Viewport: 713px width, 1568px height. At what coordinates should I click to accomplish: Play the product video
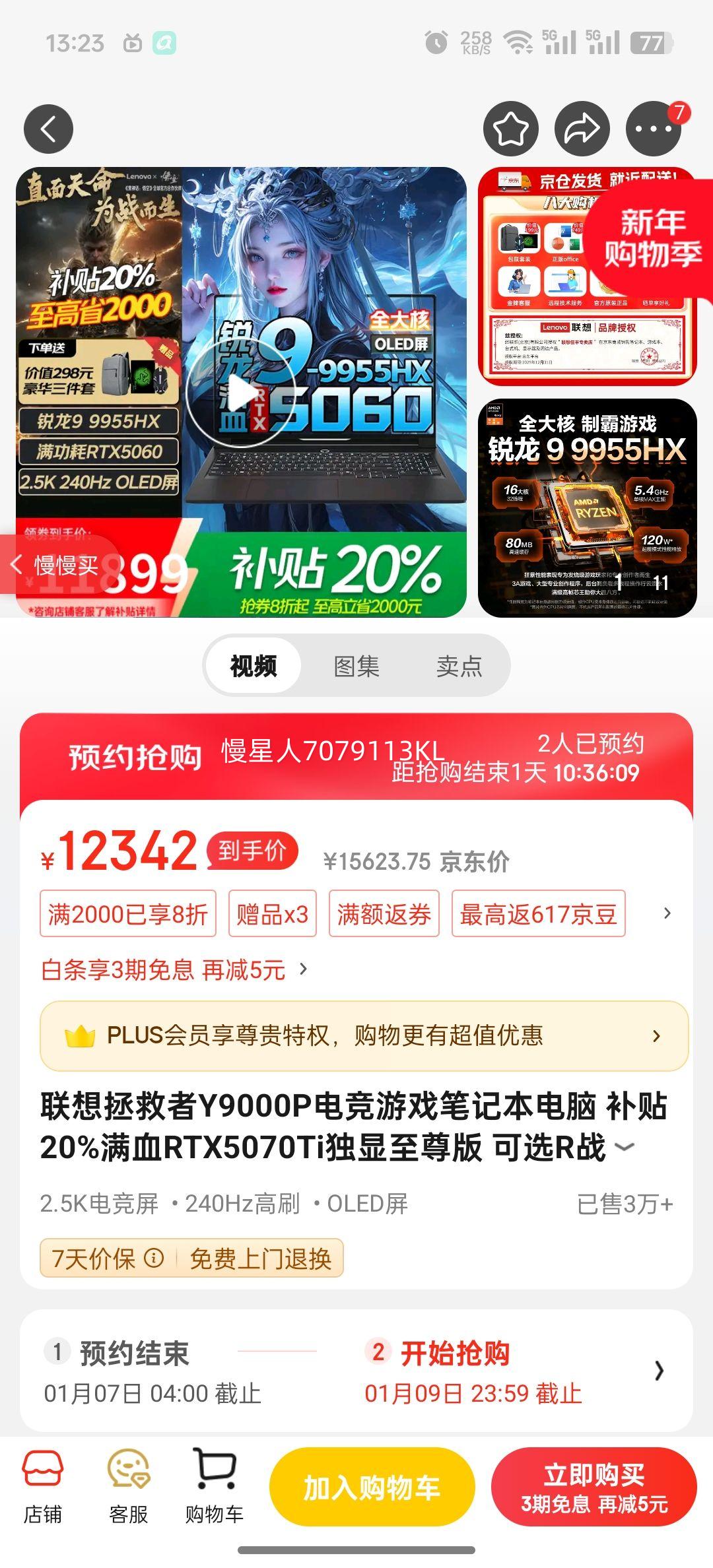point(244,393)
